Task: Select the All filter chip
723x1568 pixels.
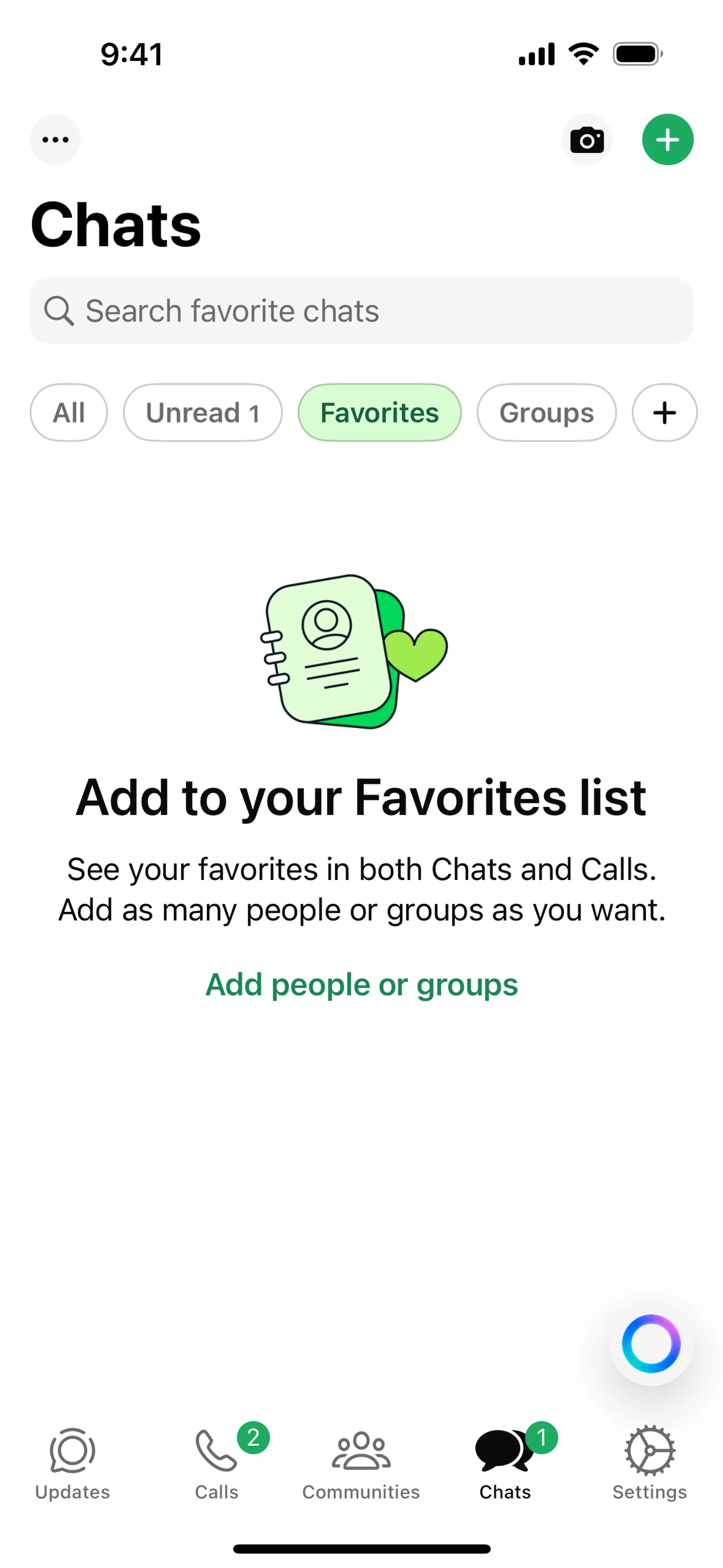Action: click(69, 413)
